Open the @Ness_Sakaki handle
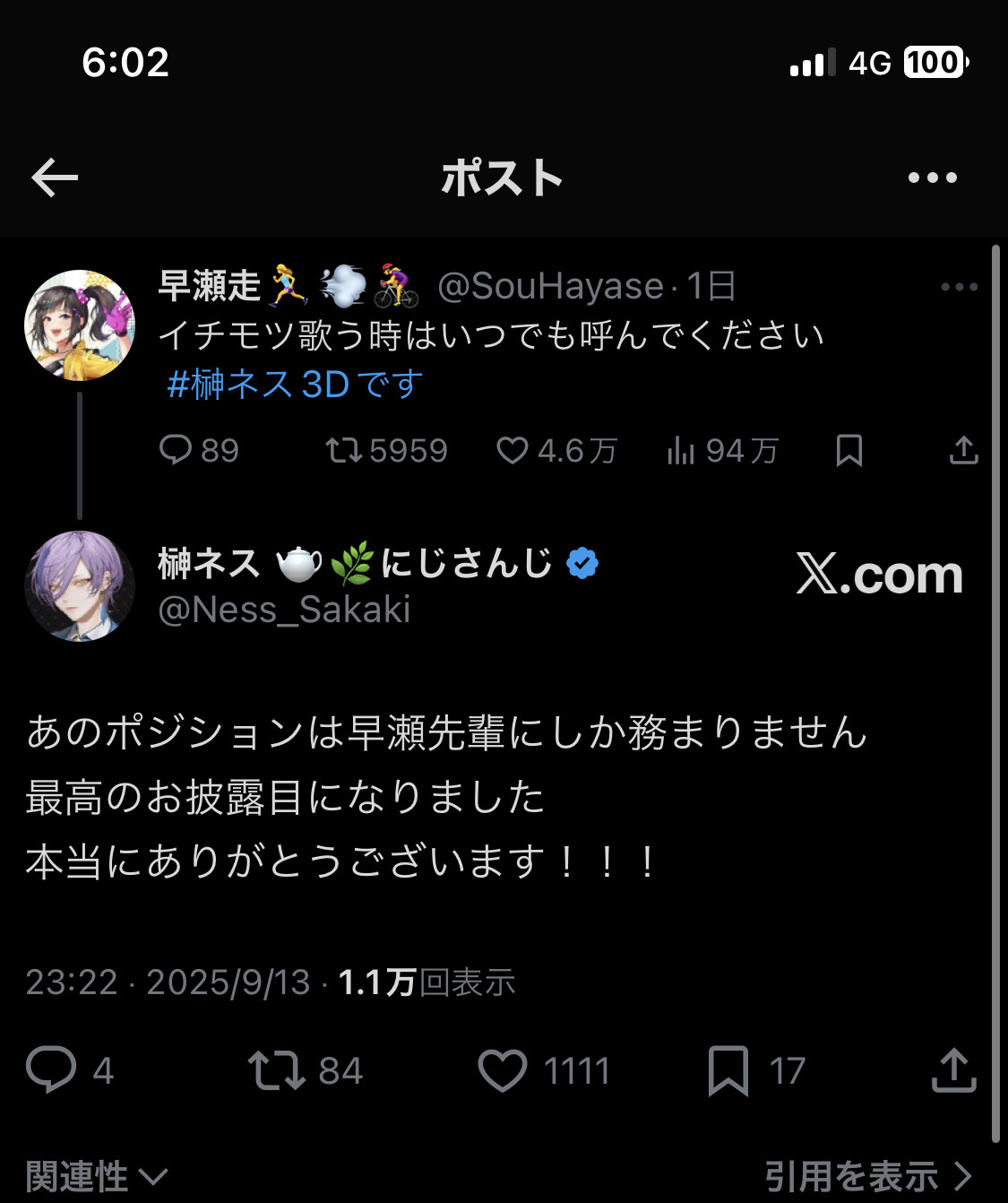The image size is (1008, 1203). [x=284, y=610]
